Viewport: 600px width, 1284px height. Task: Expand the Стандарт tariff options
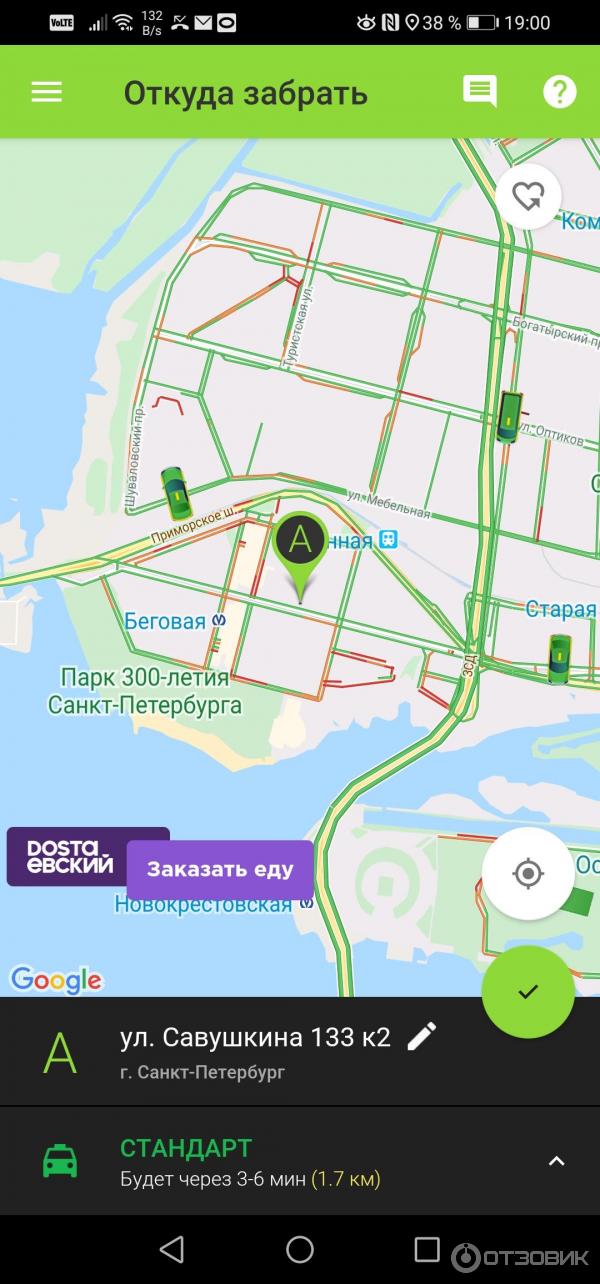pos(557,1161)
